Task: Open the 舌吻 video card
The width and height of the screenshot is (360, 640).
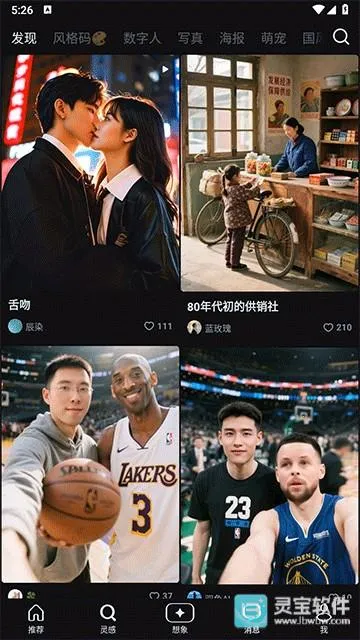Action: [90, 173]
